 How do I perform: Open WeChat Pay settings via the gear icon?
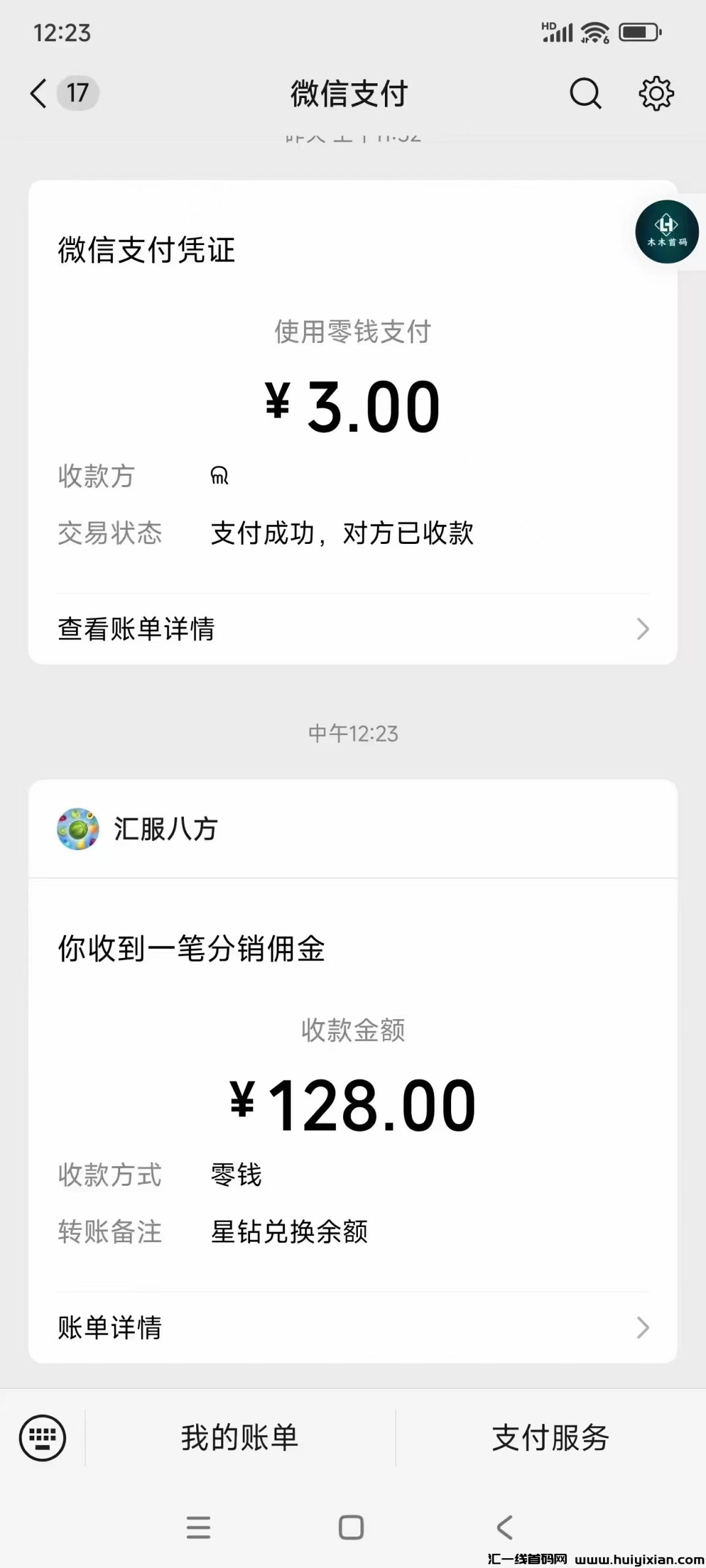pos(657,94)
